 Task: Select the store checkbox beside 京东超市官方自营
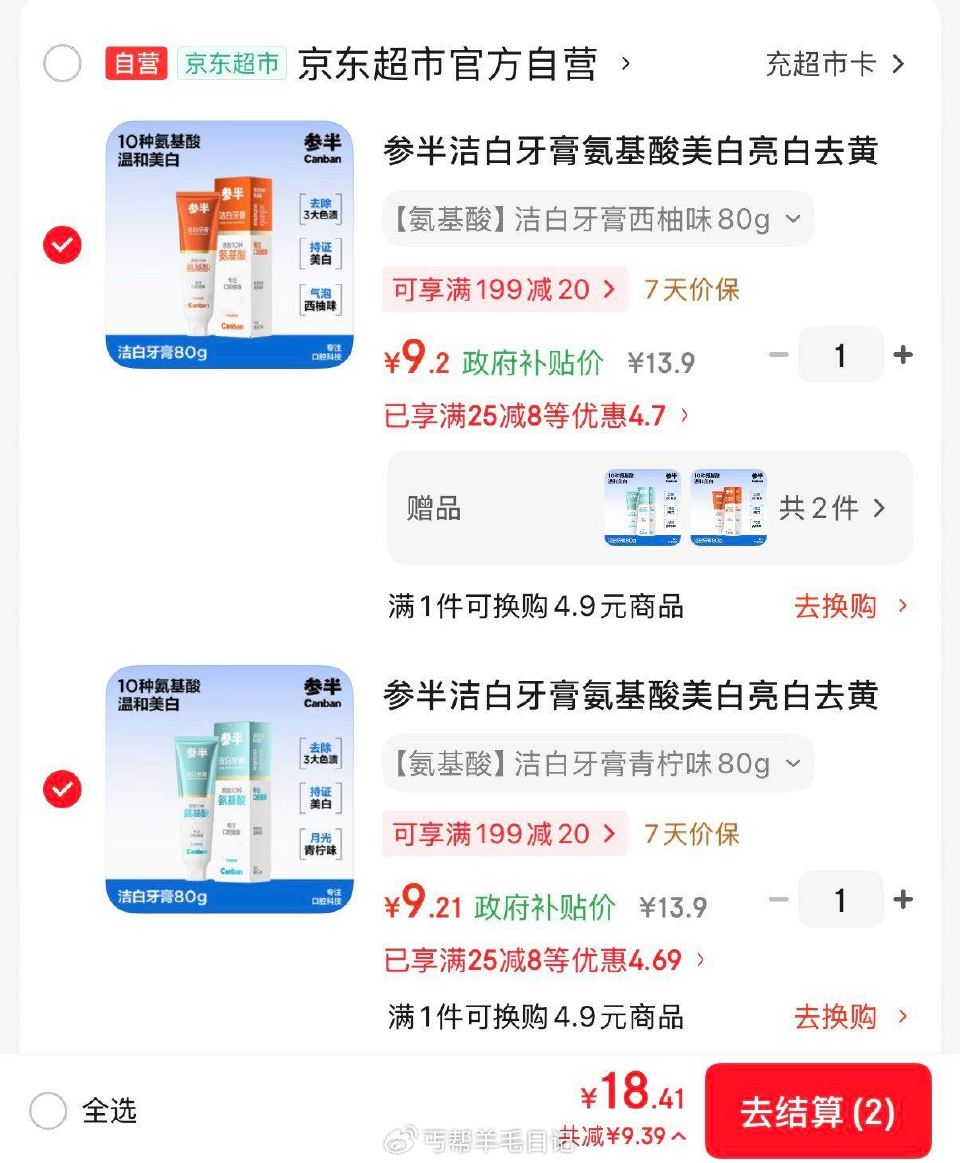click(x=62, y=63)
